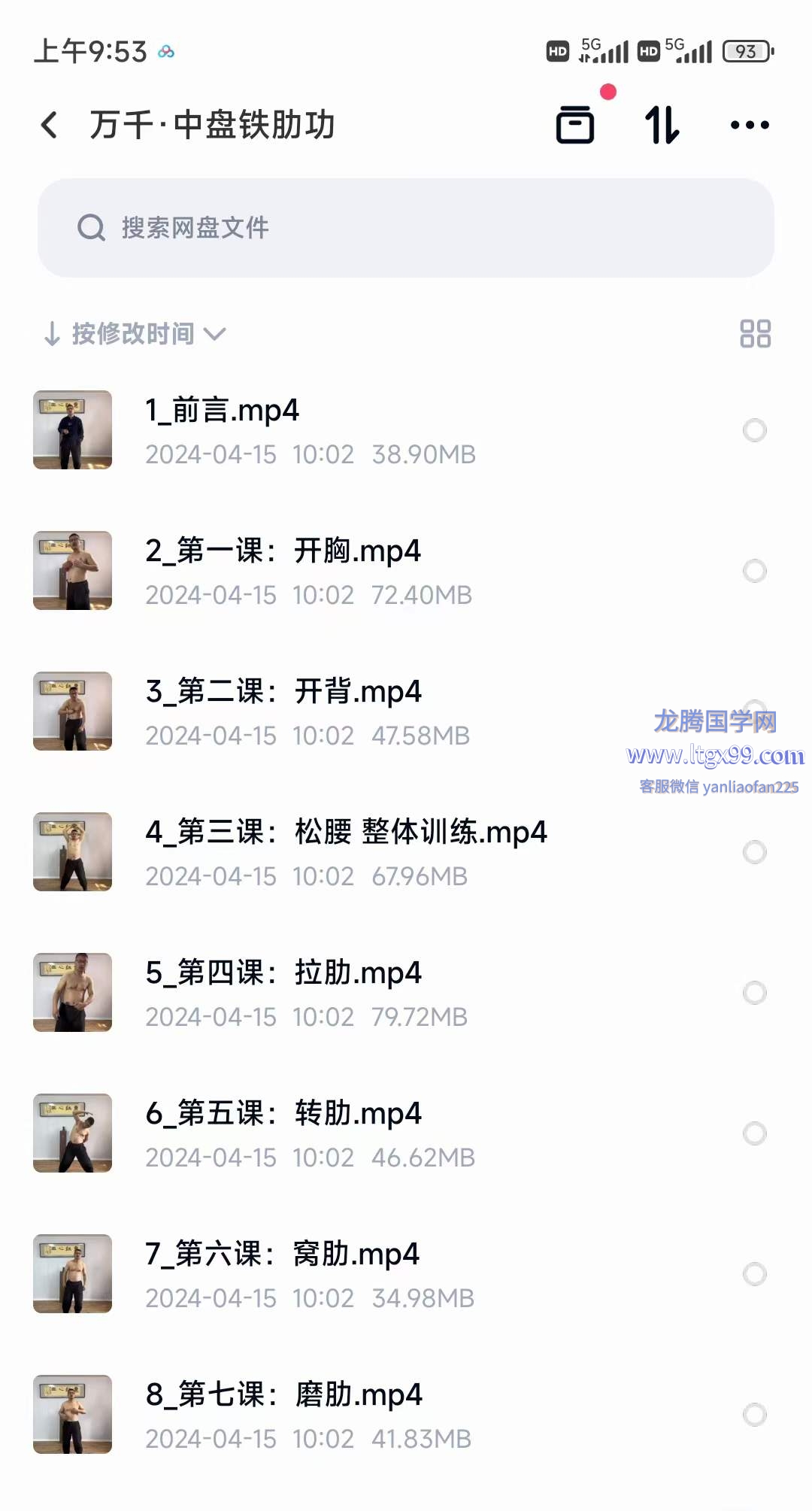This screenshot has height=1511, width=812.
Task: Mark the checkbox for 4_第三课：松腰 整体训练.mp4
Action: pyautogui.click(x=754, y=852)
